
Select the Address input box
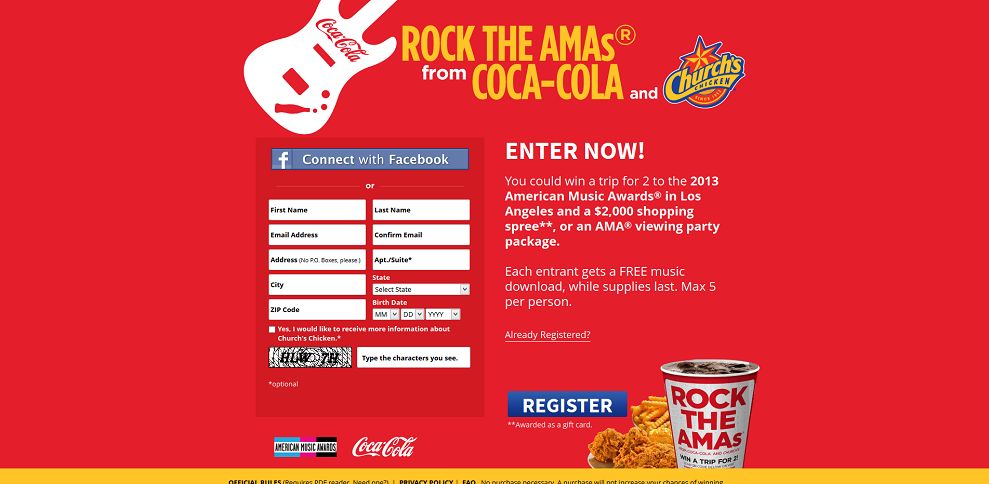click(x=317, y=260)
